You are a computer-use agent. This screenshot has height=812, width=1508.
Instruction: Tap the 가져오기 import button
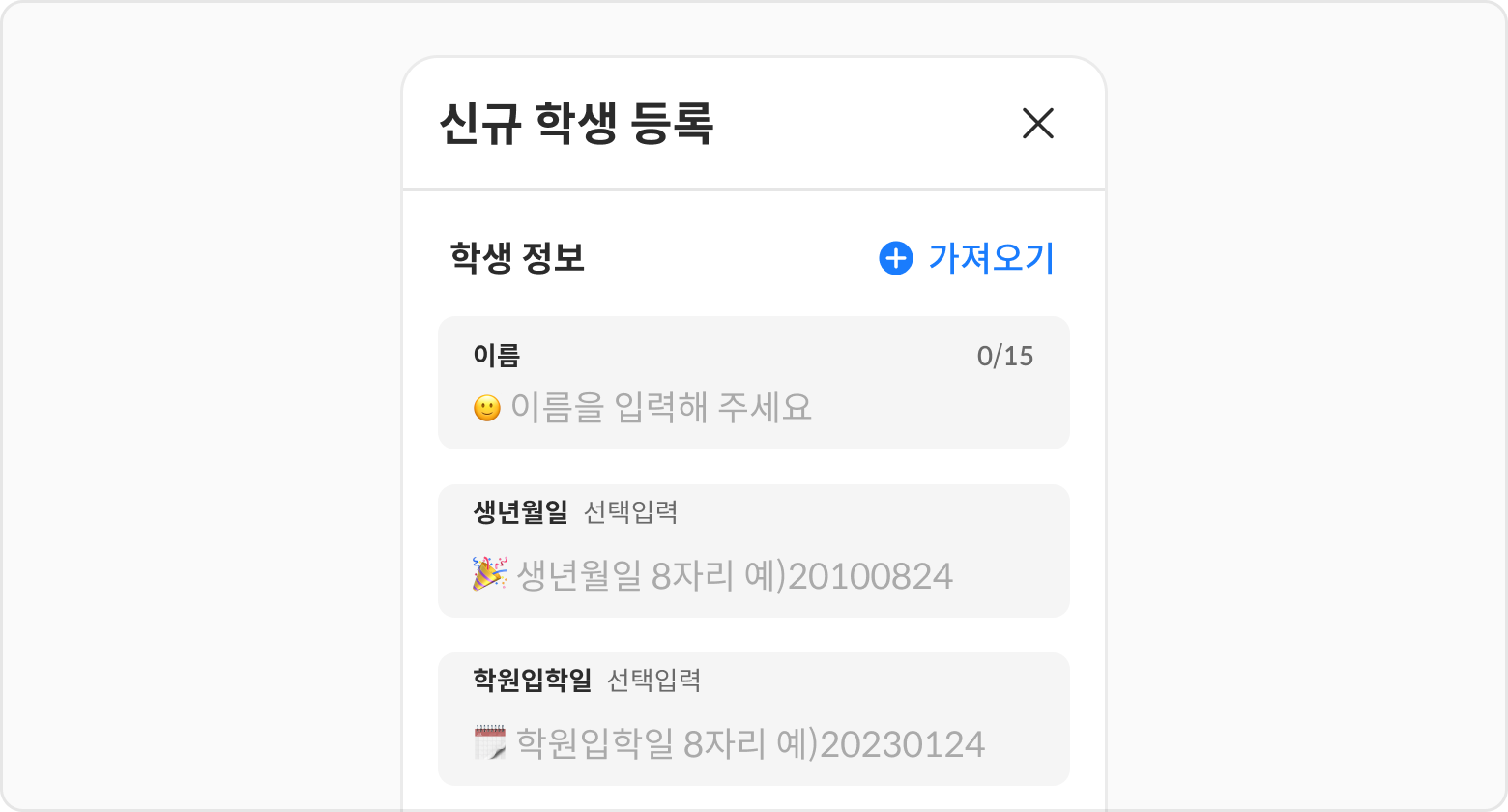pos(967,258)
